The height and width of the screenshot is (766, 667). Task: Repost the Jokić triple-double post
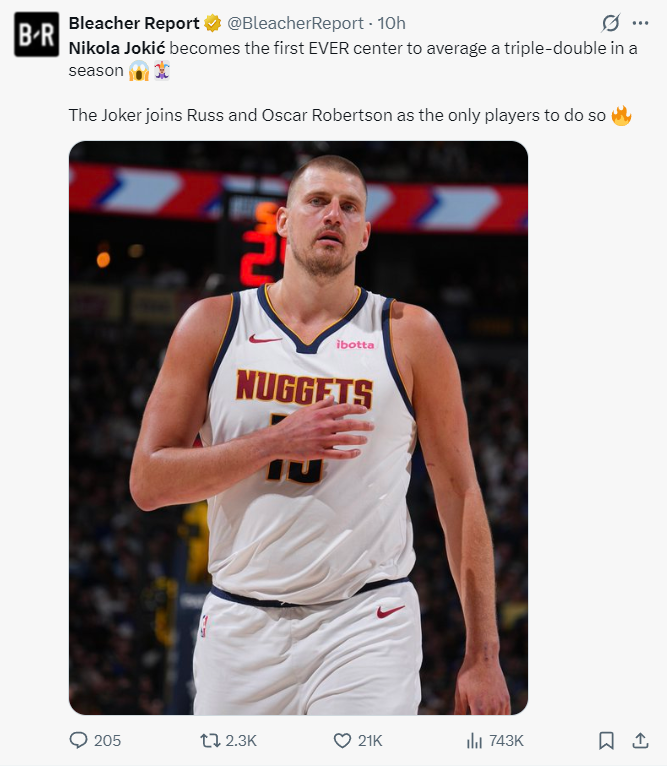(x=211, y=740)
